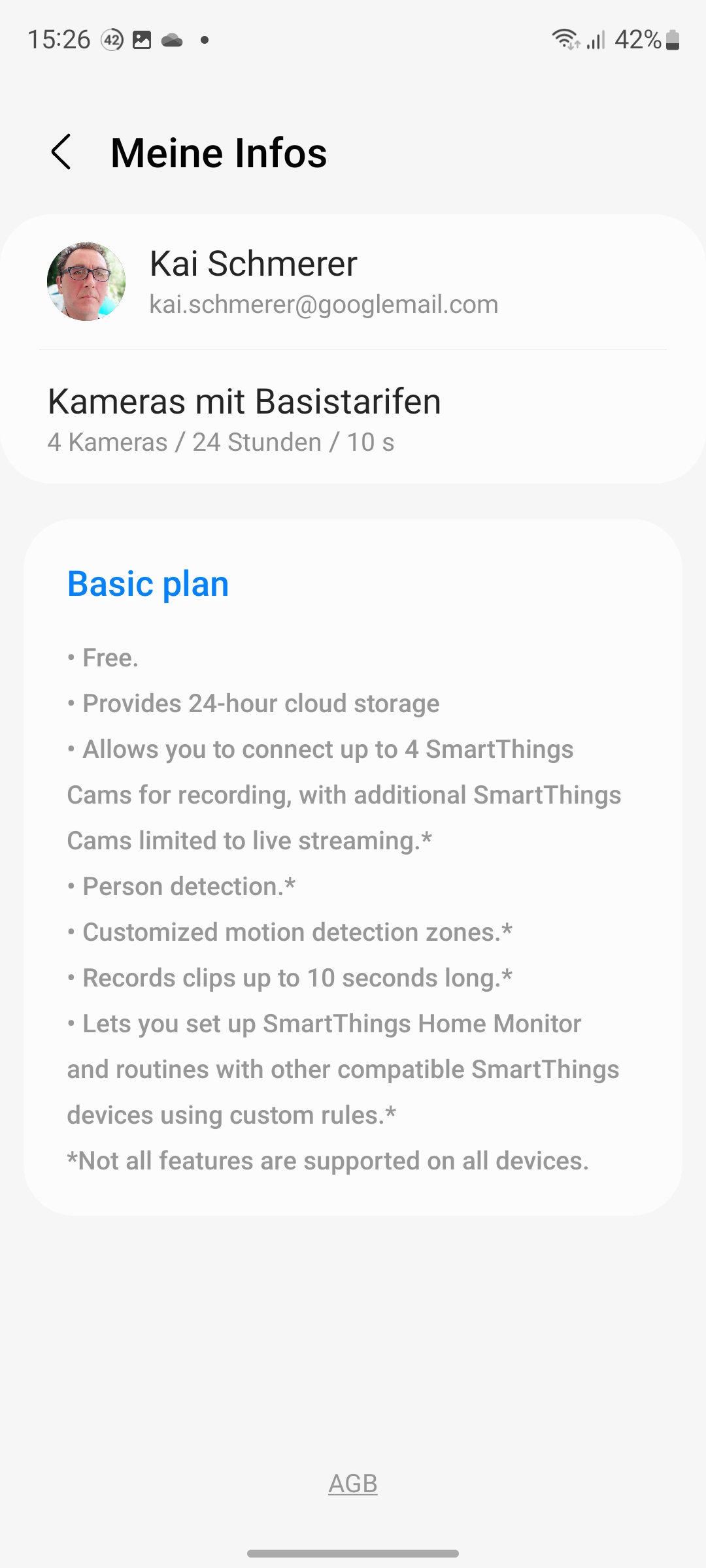The image size is (706, 1568).
Task: Go back from Meine Infos
Action: coord(61,153)
